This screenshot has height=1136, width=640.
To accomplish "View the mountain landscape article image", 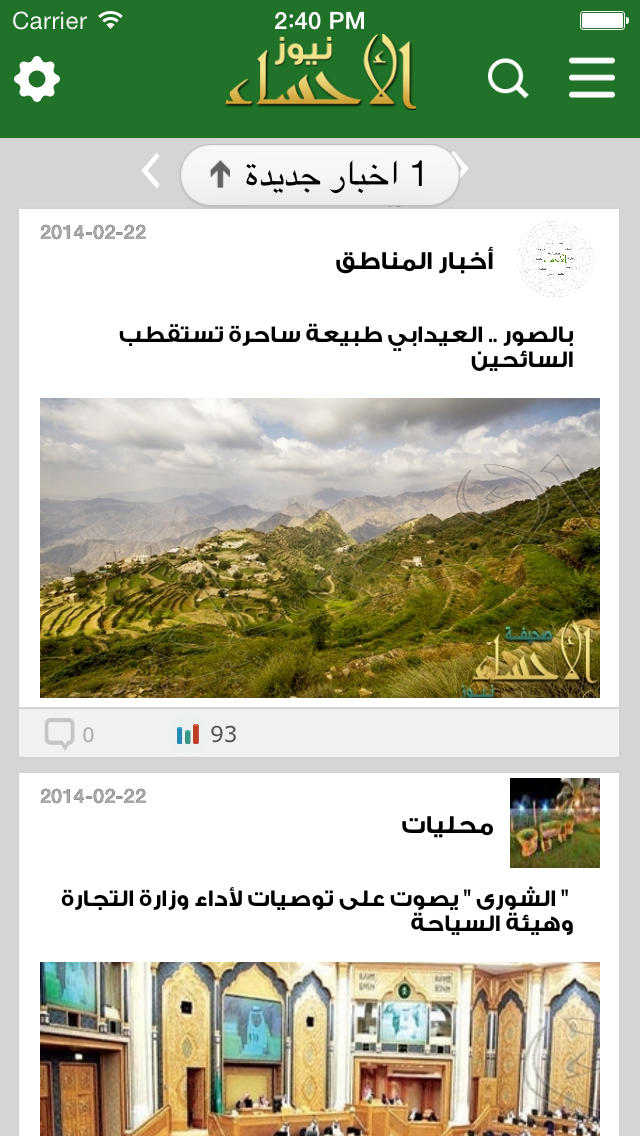I will click(x=320, y=548).
